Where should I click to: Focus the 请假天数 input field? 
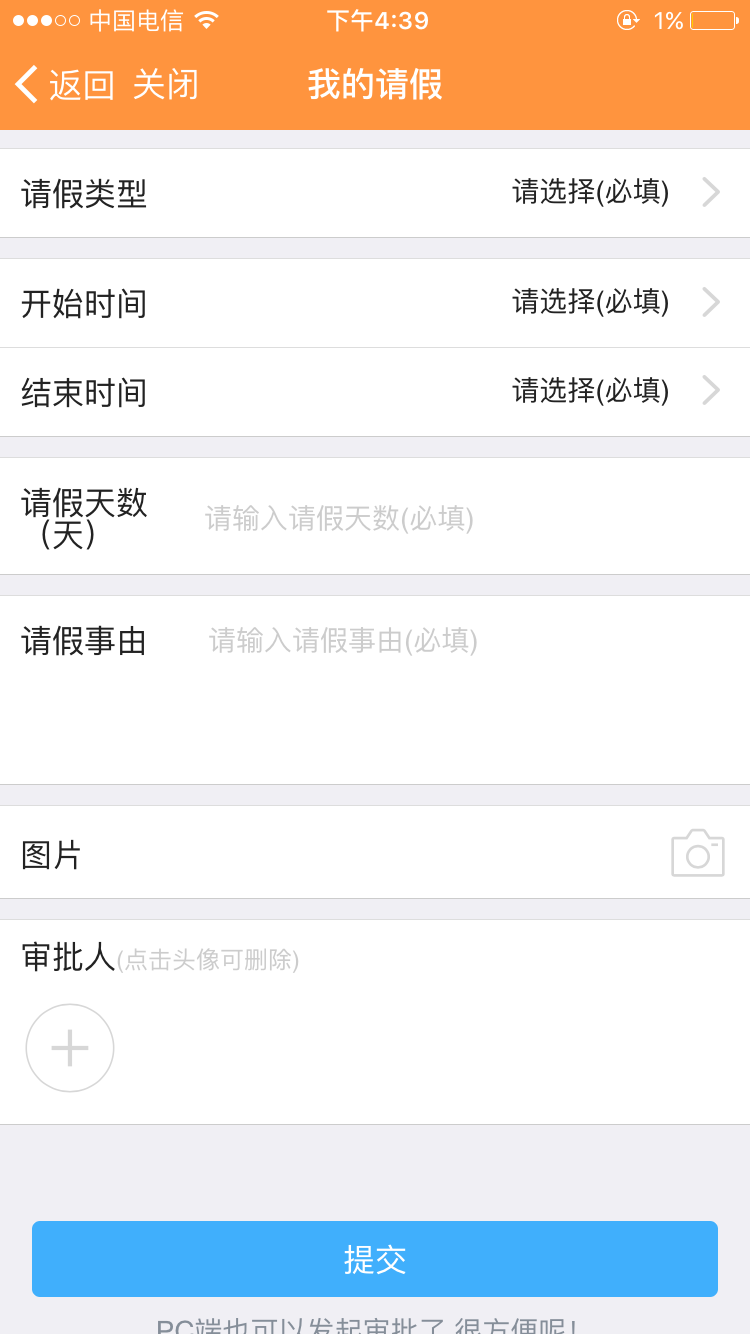click(470, 518)
